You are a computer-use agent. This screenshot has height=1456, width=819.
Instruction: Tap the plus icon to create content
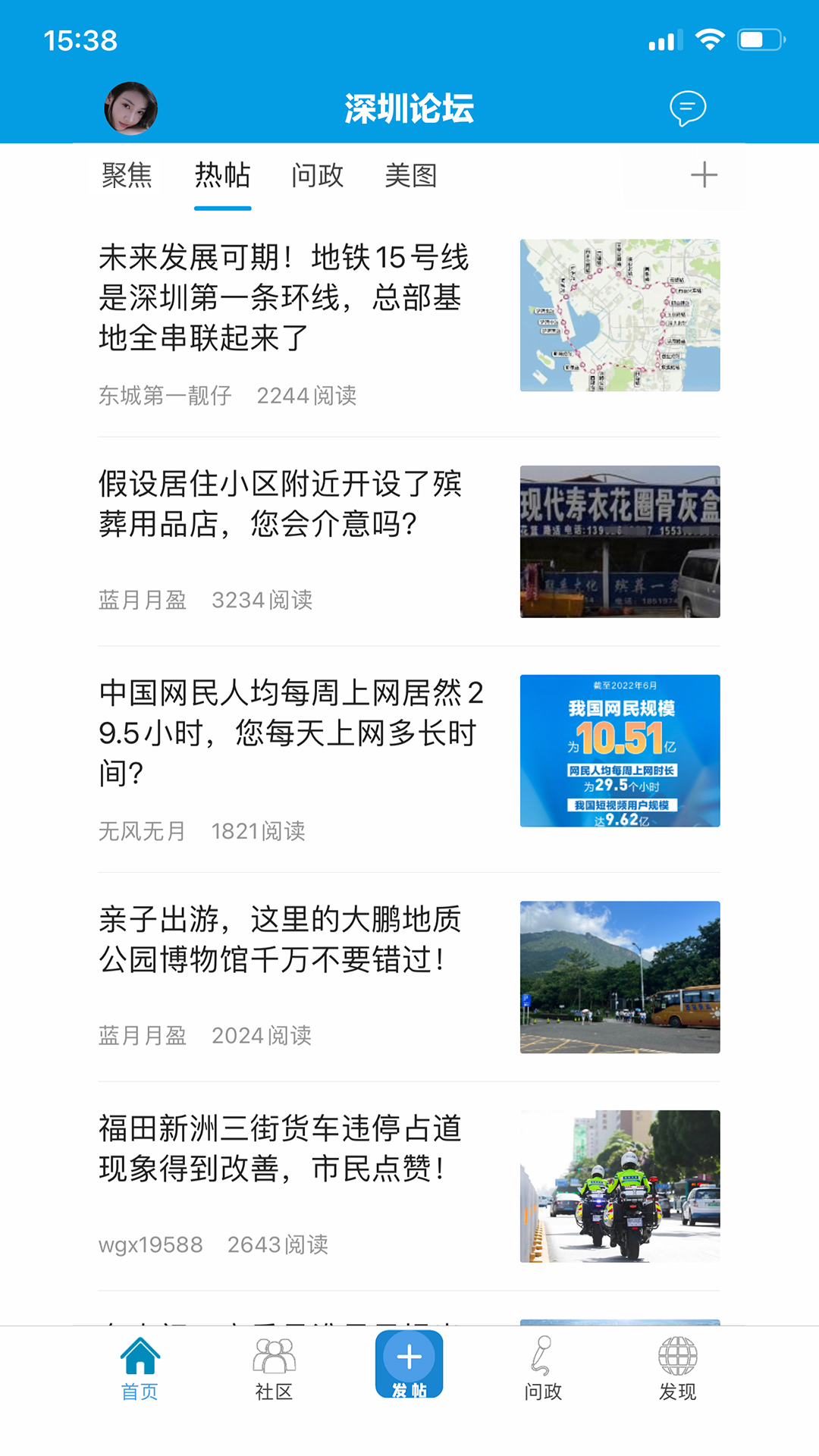click(704, 175)
